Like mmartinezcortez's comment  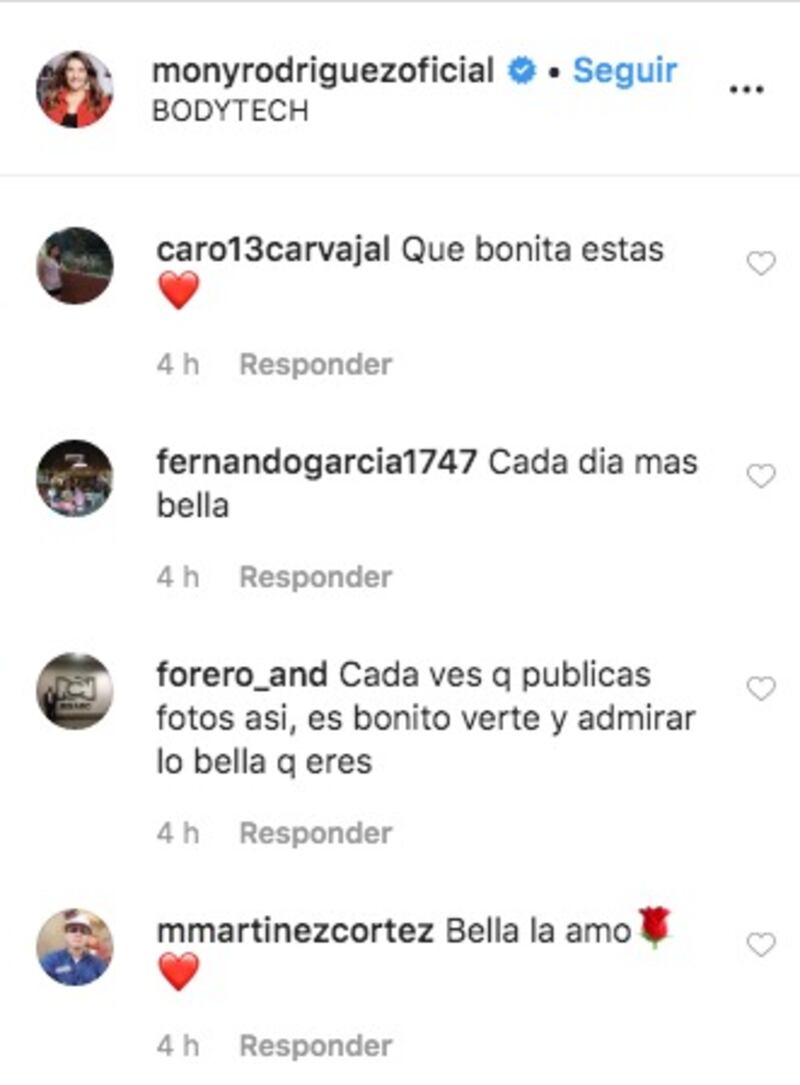coord(761,945)
